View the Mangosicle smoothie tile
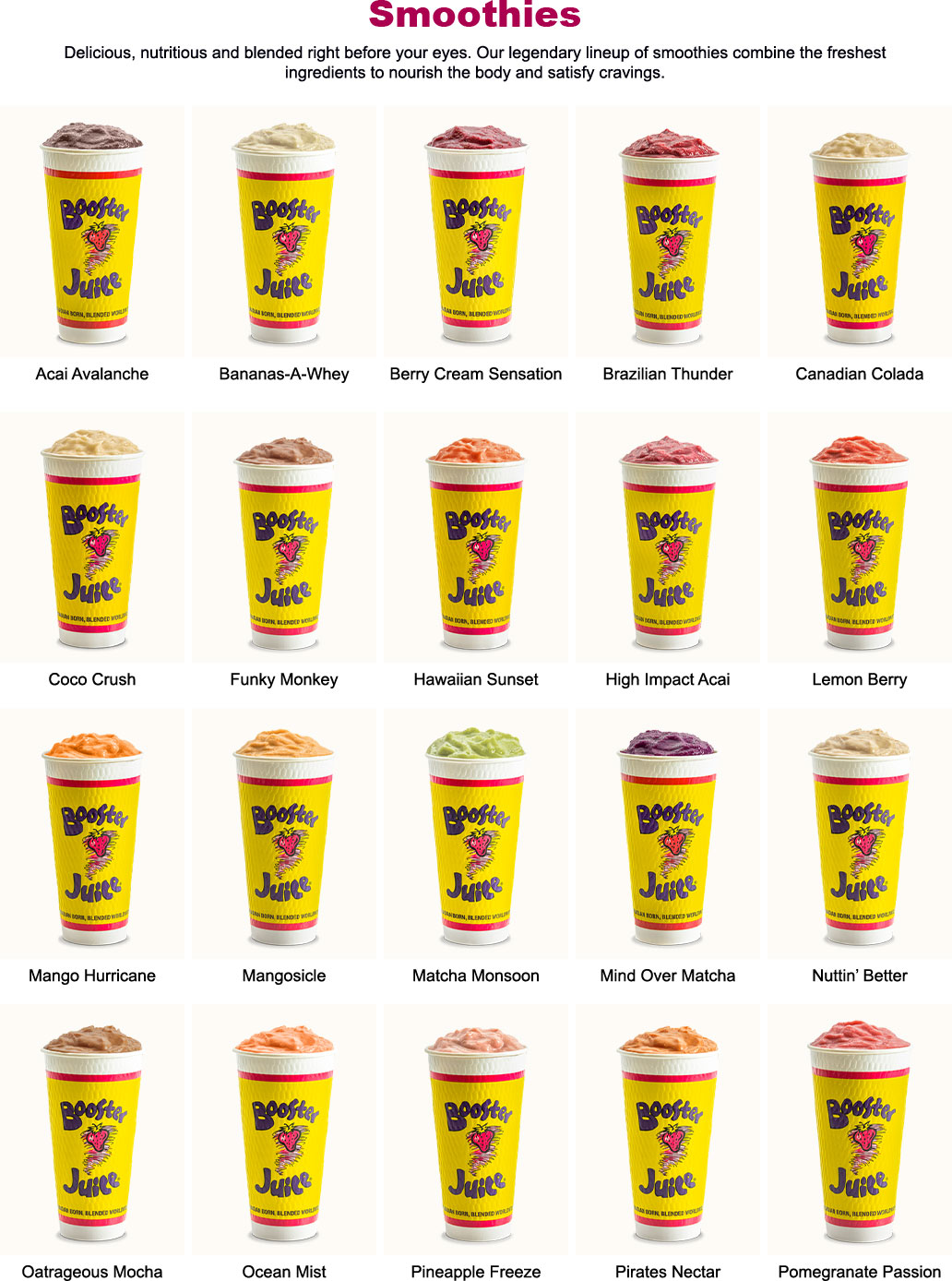The image size is (952, 1281). (x=284, y=834)
